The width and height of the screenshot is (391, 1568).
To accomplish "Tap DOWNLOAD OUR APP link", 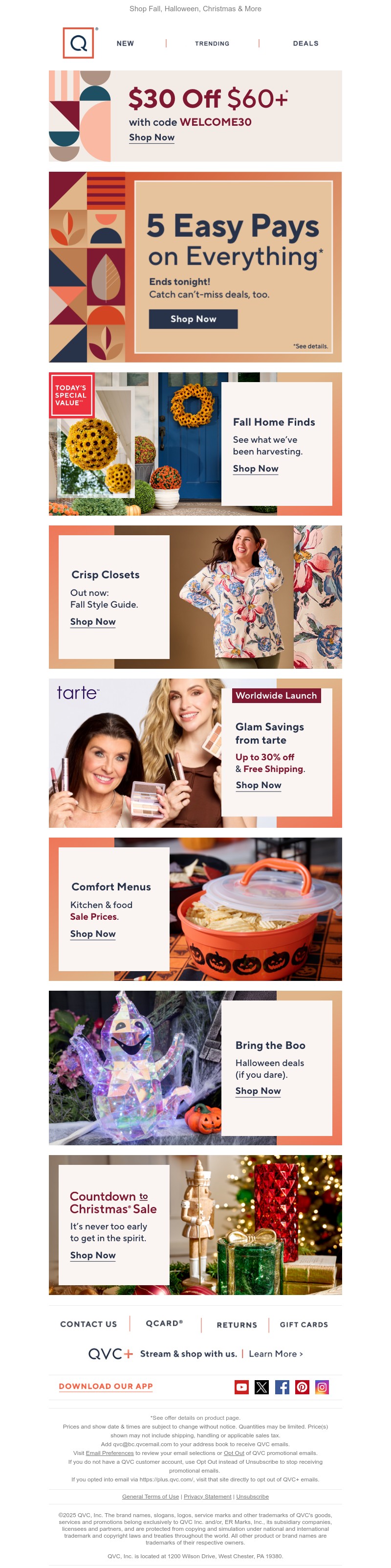I will pyautogui.click(x=105, y=1386).
